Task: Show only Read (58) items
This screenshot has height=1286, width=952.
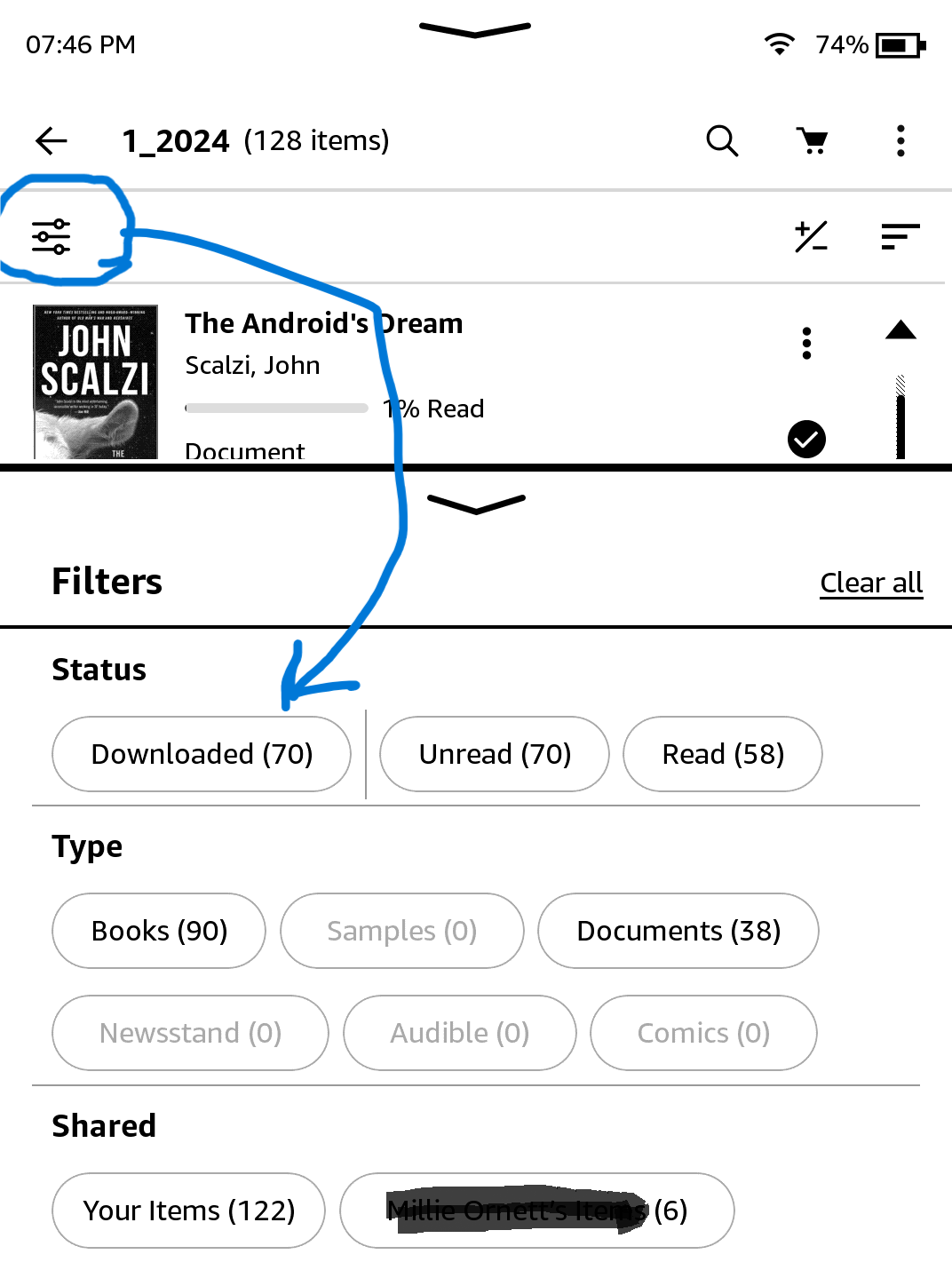Action: point(723,754)
